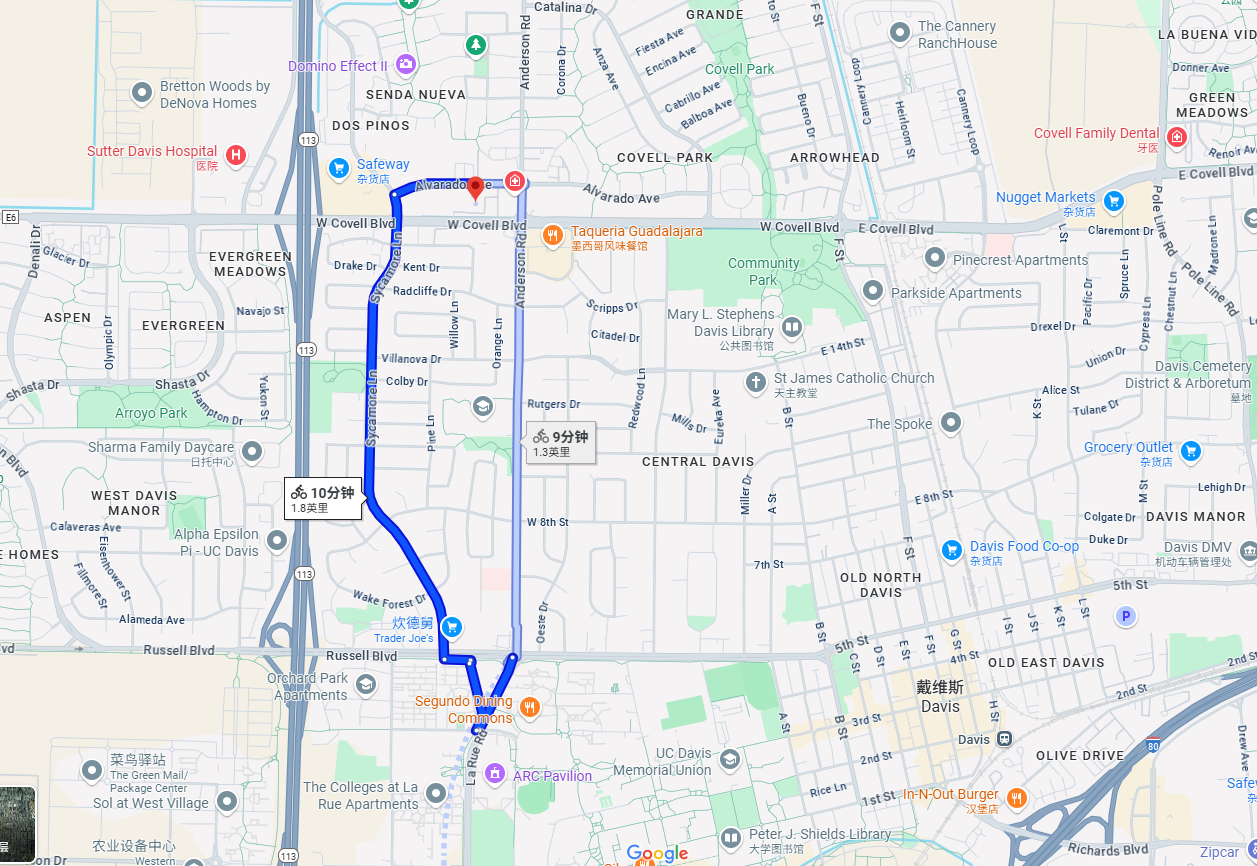The height and width of the screenshot is (866, 1257).
Task: Open In-N-Out Burger marker
Action: click(x=1016, y=797)
